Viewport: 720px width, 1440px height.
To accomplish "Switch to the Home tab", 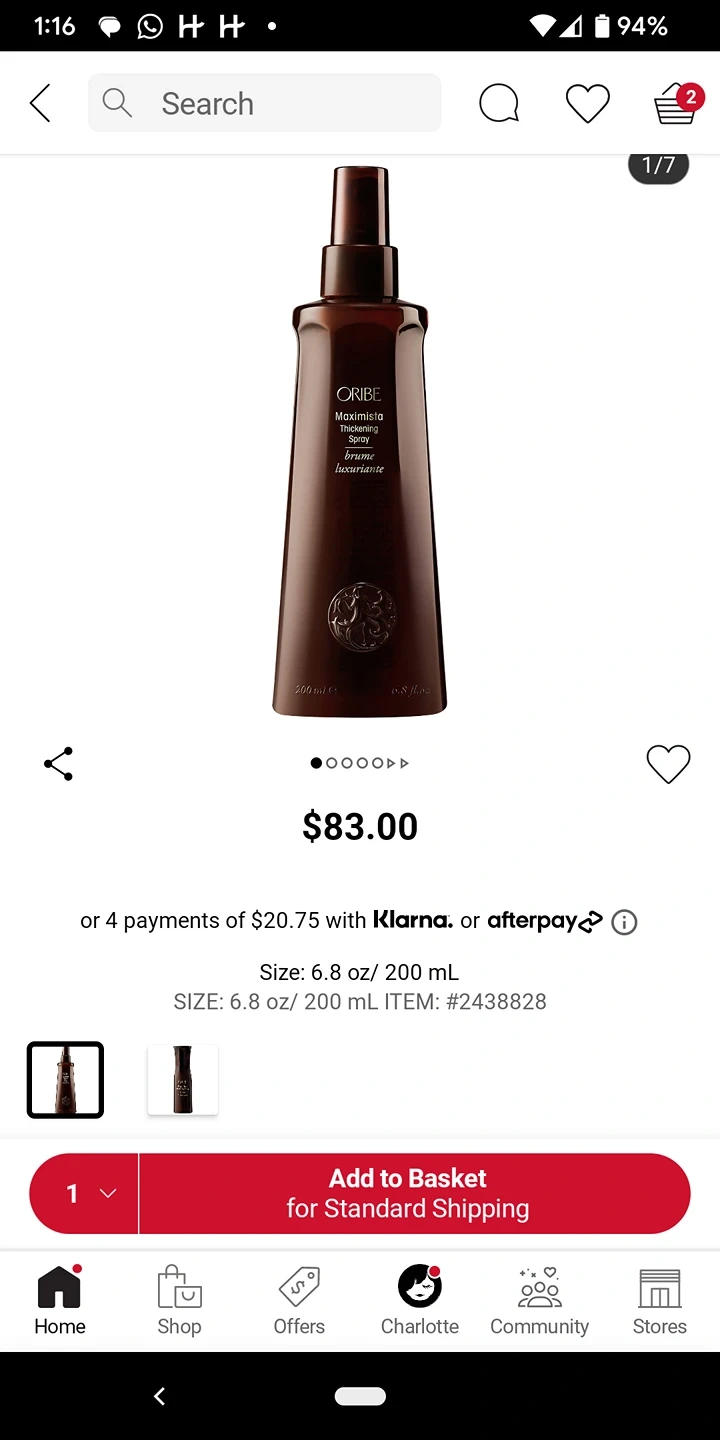I will tap(60, 1300).
